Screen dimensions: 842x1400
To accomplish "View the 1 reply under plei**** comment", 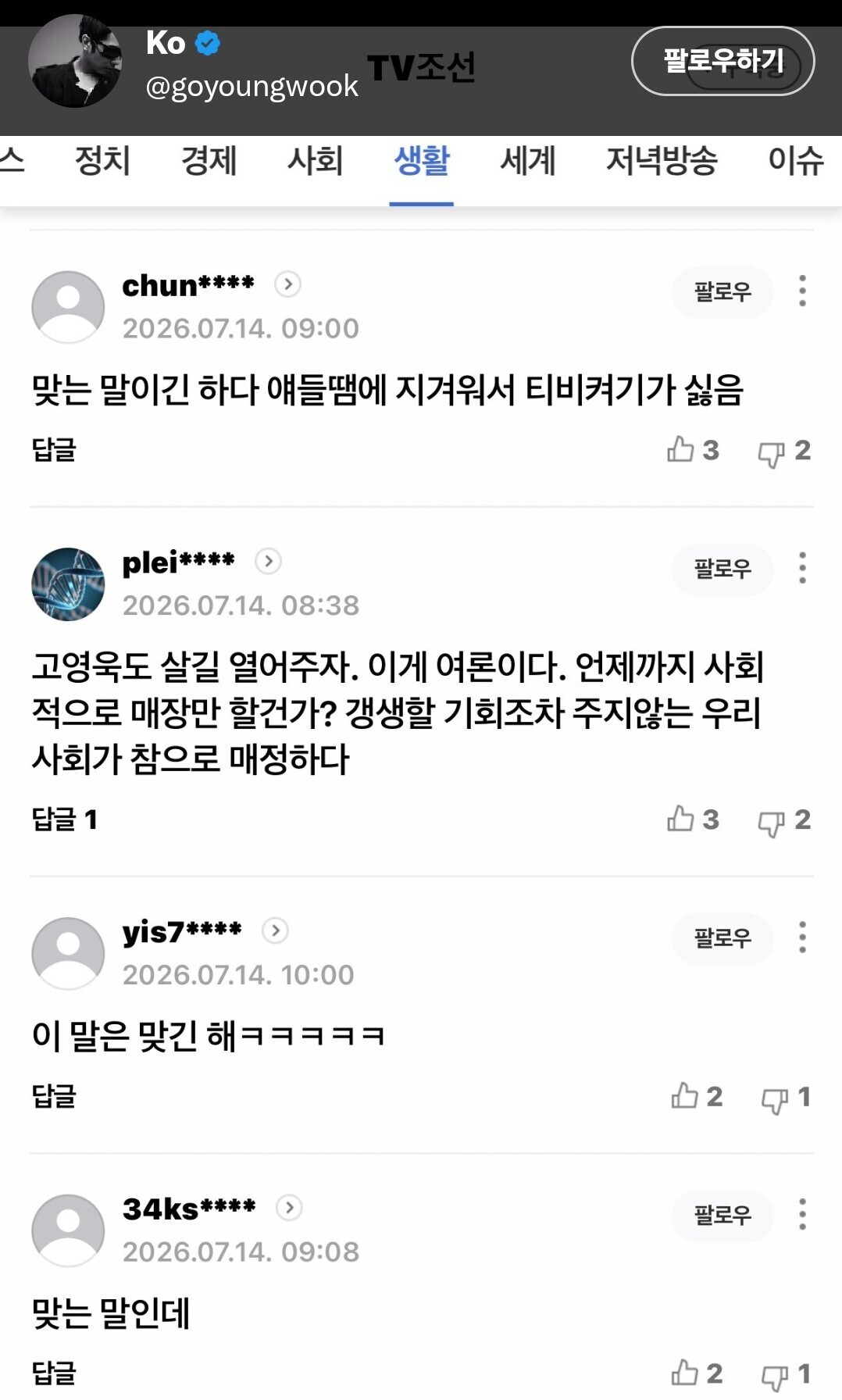I will [64, 820].
